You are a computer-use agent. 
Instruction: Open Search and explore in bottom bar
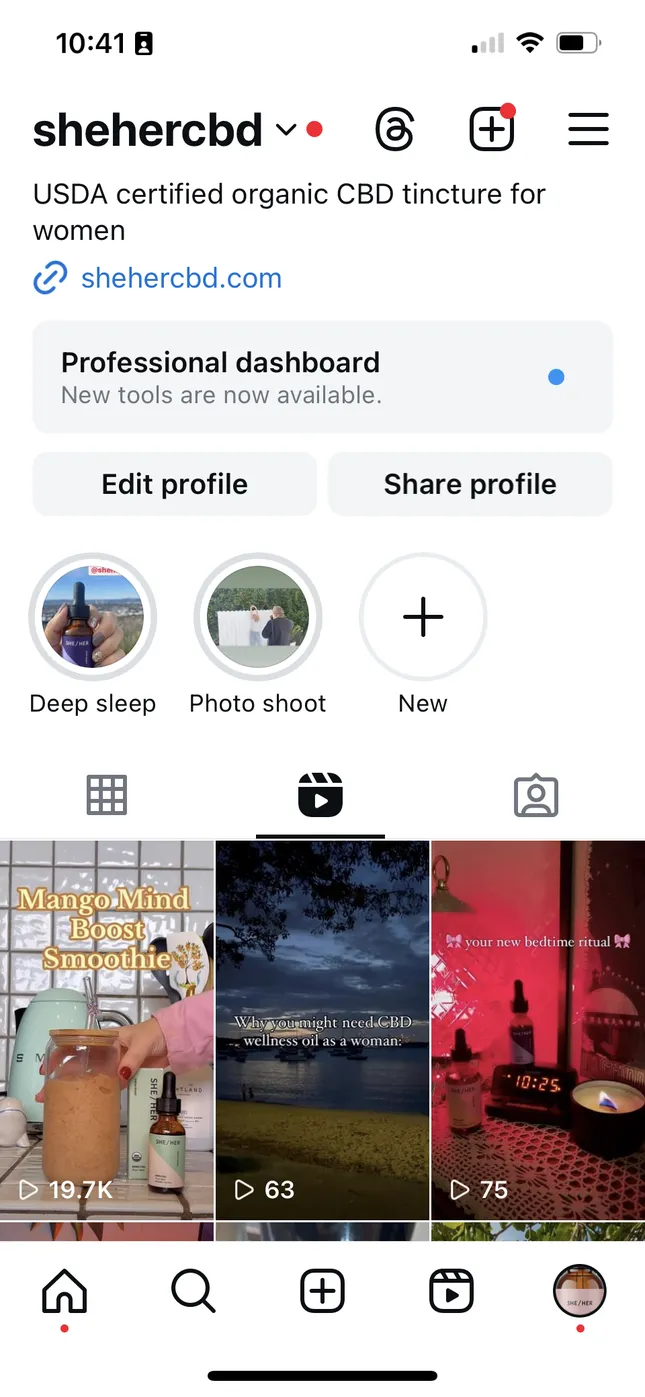[193, 1292]
